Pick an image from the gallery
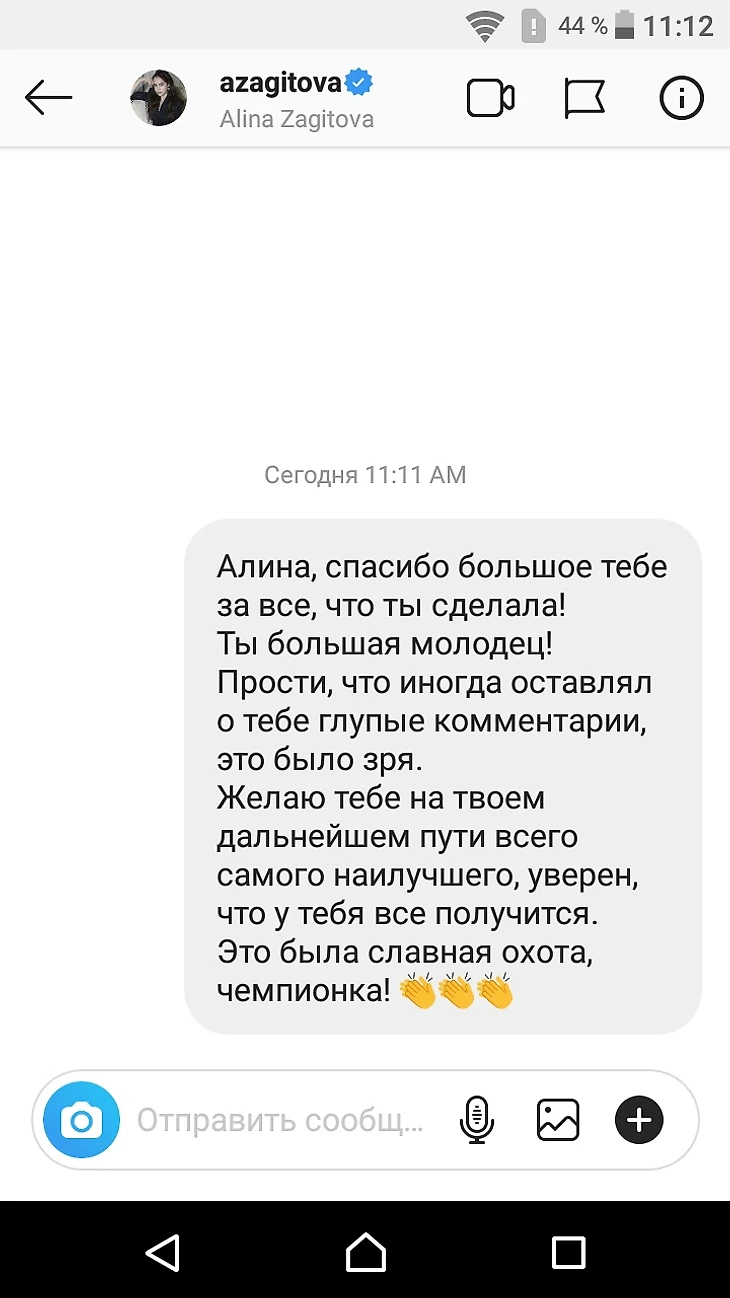The height and width of the screenshot is (1298, 730). click(558, 1120)
